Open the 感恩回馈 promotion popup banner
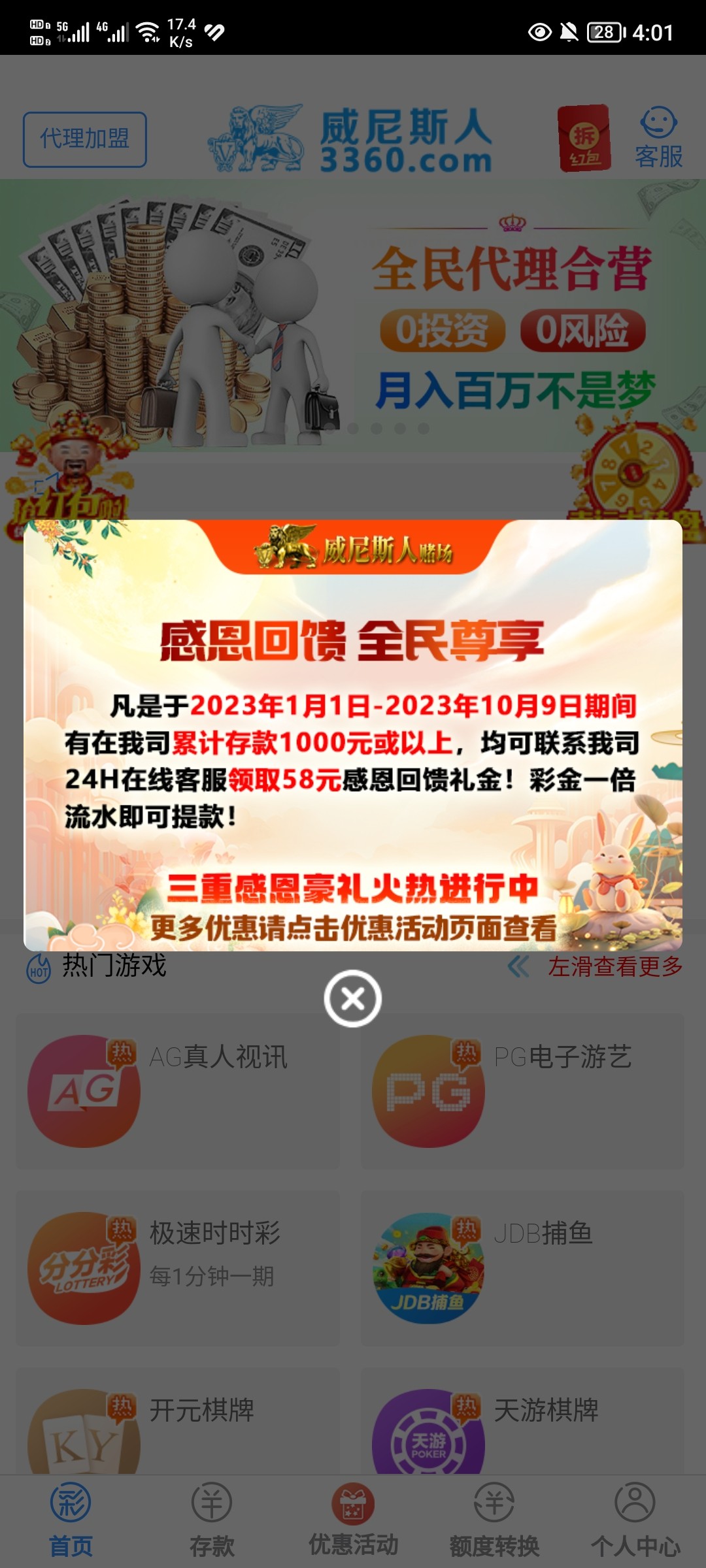The height and width of the screenshot is (1568, 706). (353, 735)
